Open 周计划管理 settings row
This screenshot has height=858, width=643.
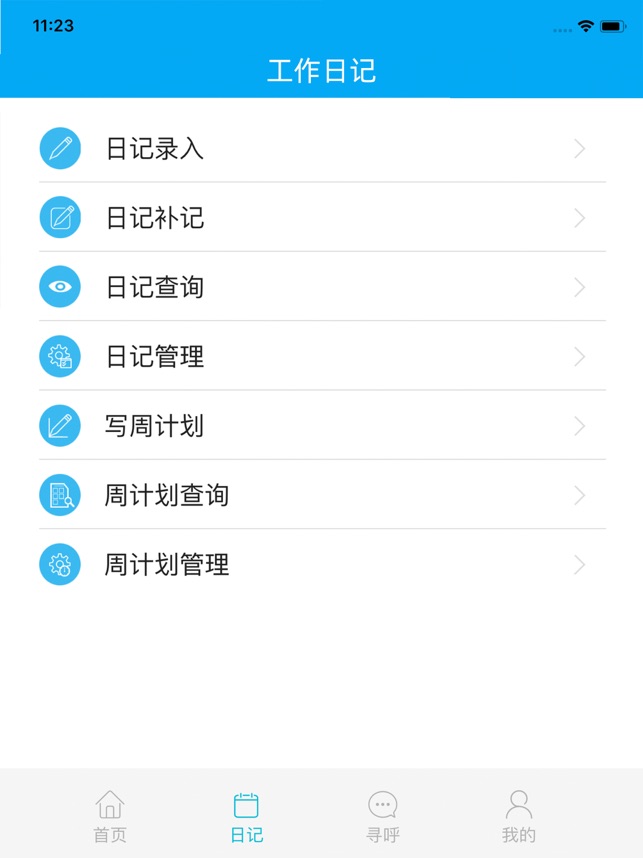[x=167, y=565]
